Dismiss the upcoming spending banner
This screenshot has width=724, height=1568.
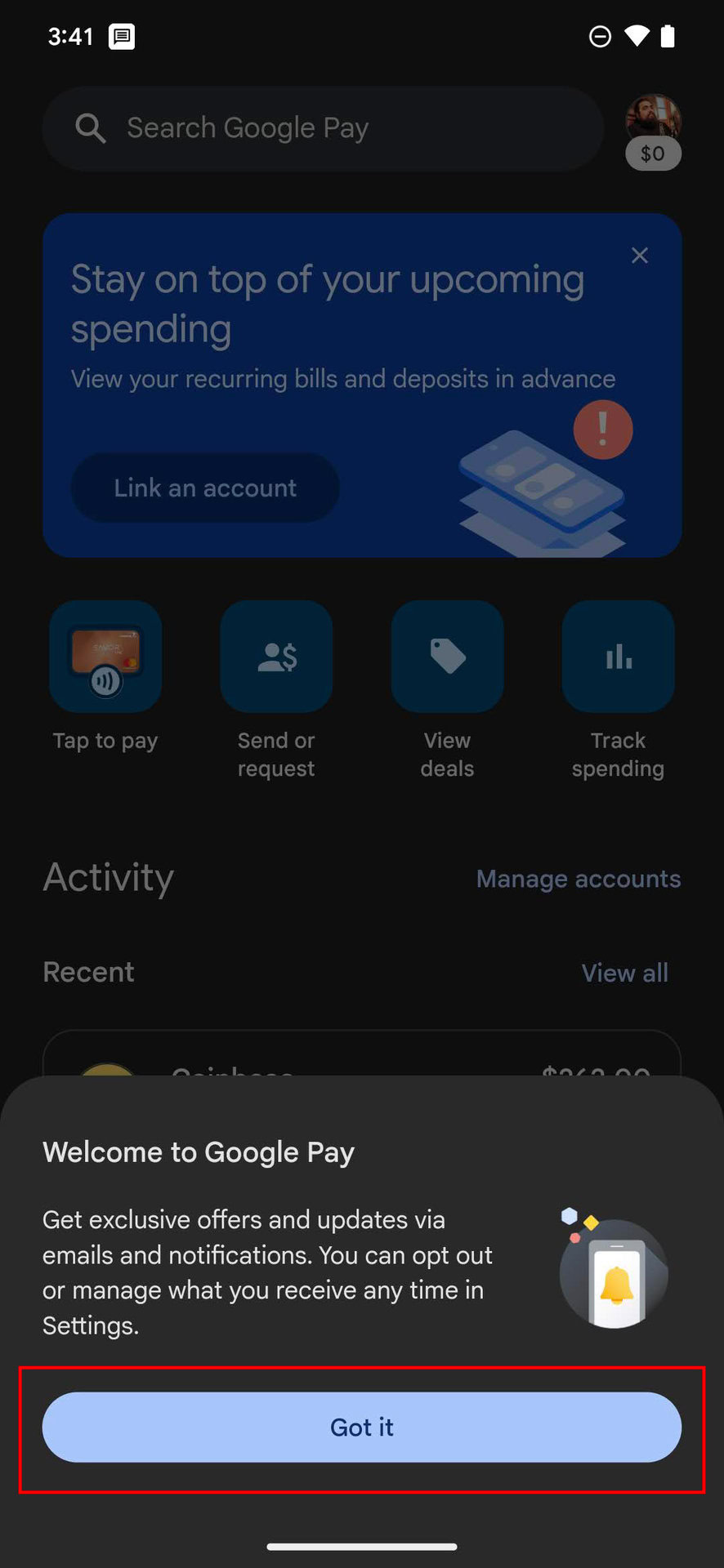(640, 256)
